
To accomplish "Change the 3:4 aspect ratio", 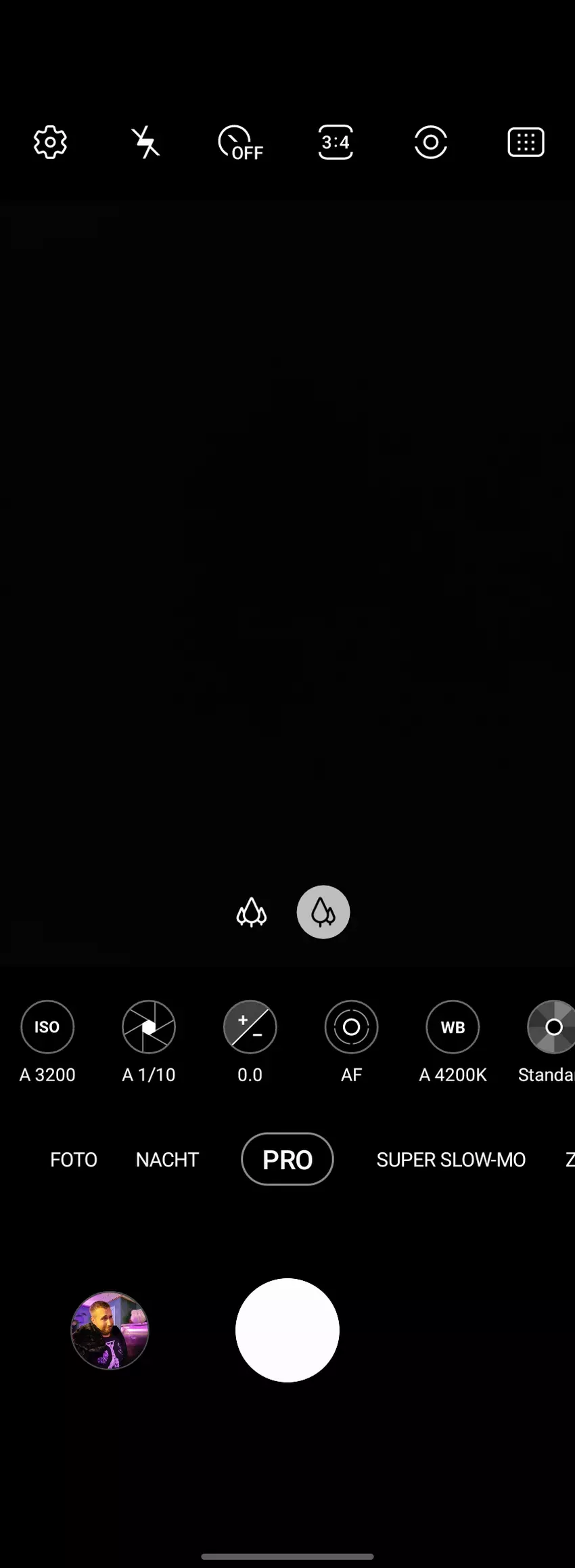I will tap(336, 142).
